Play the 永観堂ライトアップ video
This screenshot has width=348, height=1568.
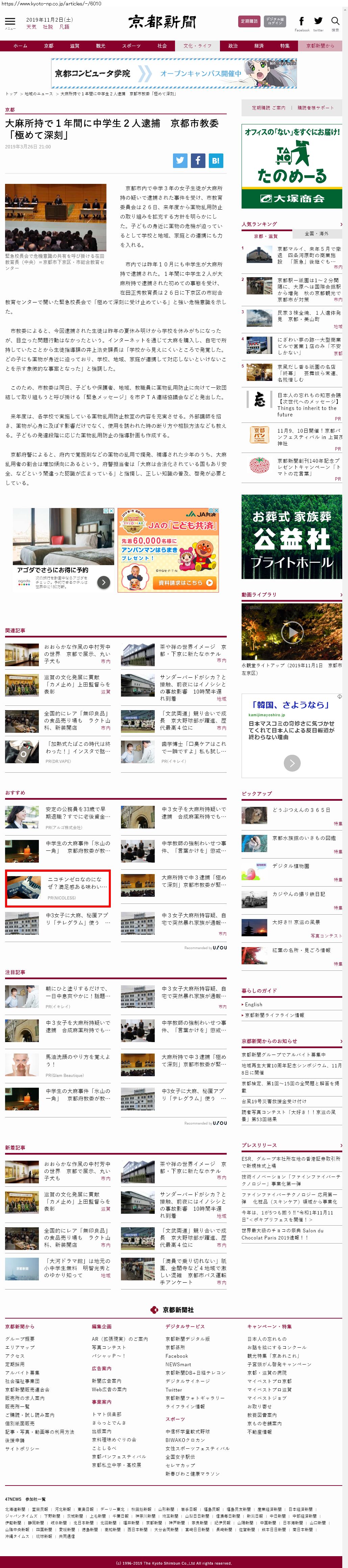coord(292,632)
